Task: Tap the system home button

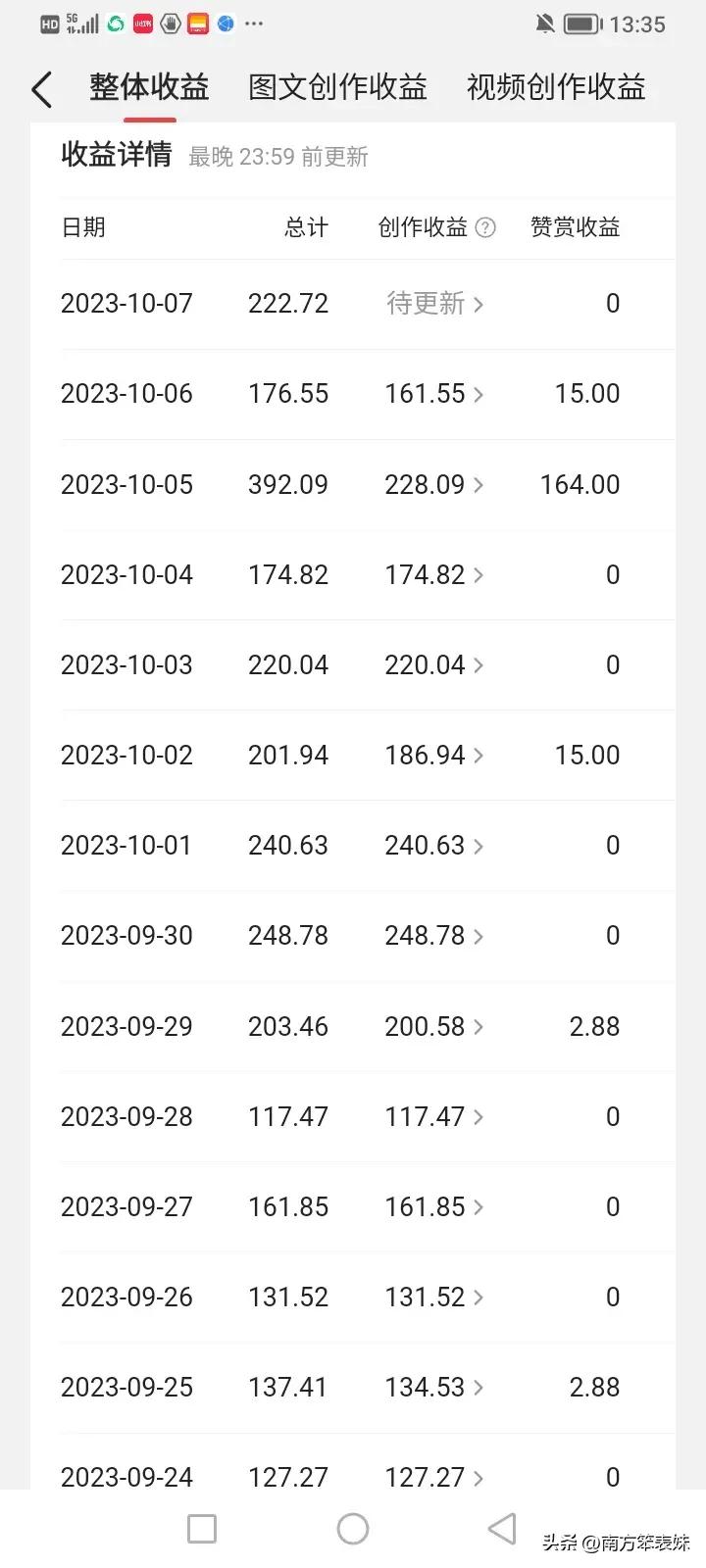Action: tap(353, 1529)
